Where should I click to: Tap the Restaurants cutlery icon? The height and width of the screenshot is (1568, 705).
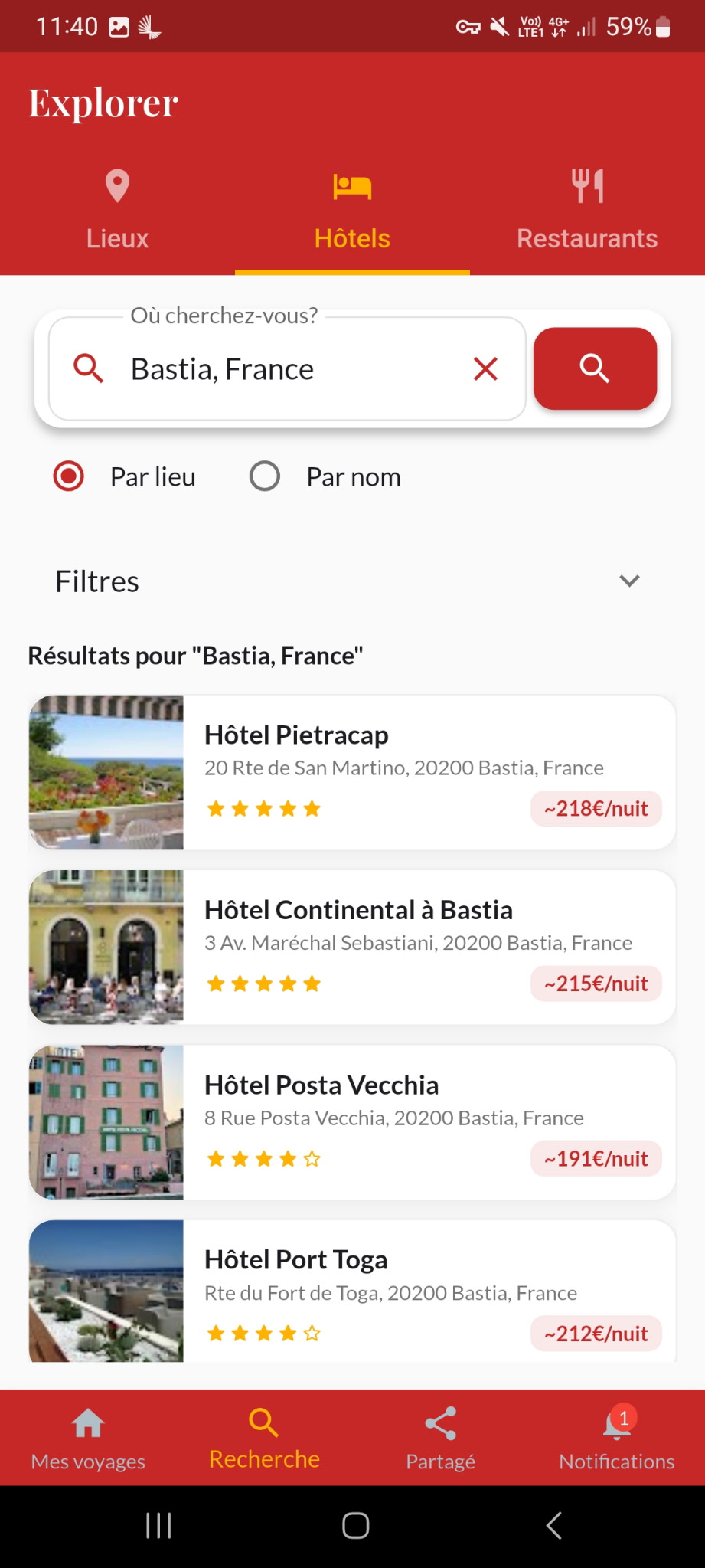[586, 185]
